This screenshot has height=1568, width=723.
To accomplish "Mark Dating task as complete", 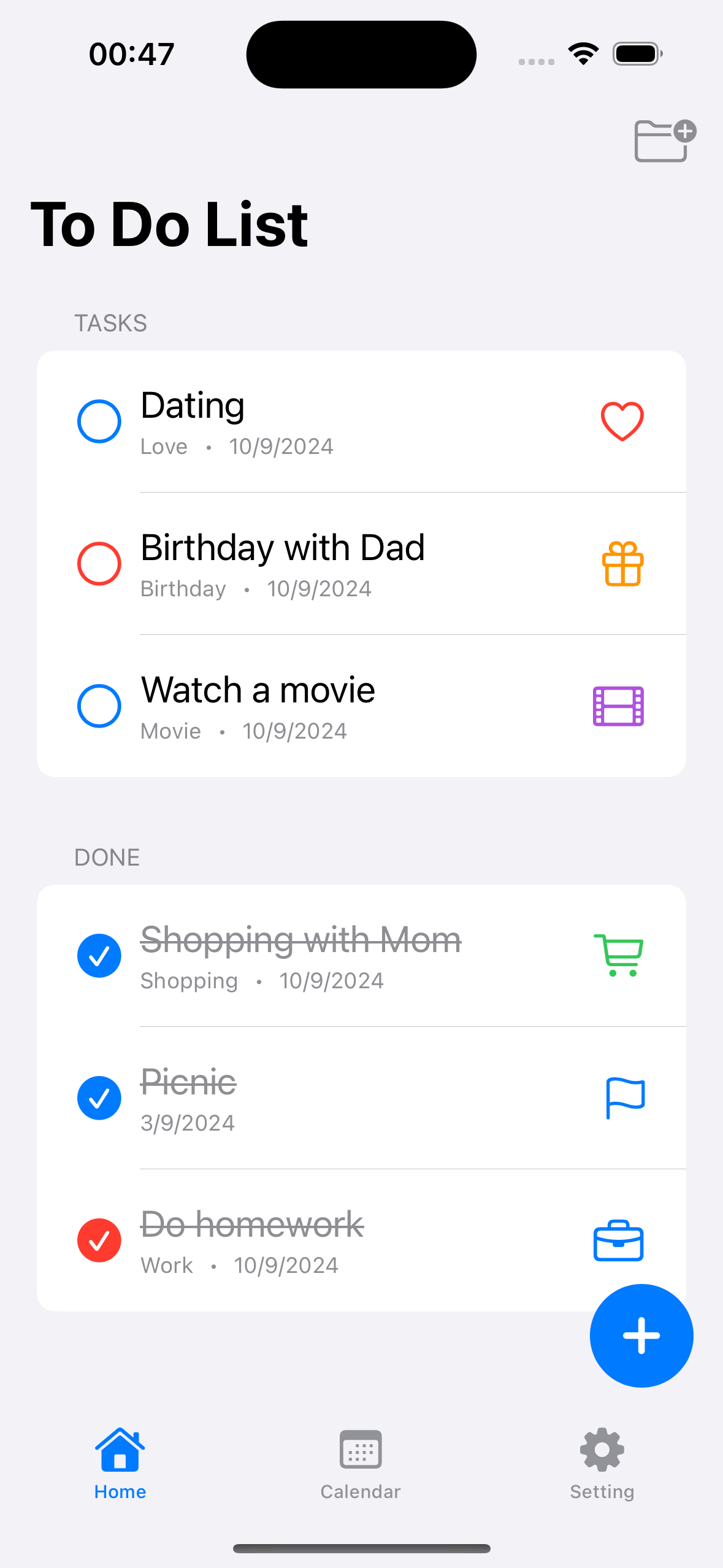I will [99, 421].
